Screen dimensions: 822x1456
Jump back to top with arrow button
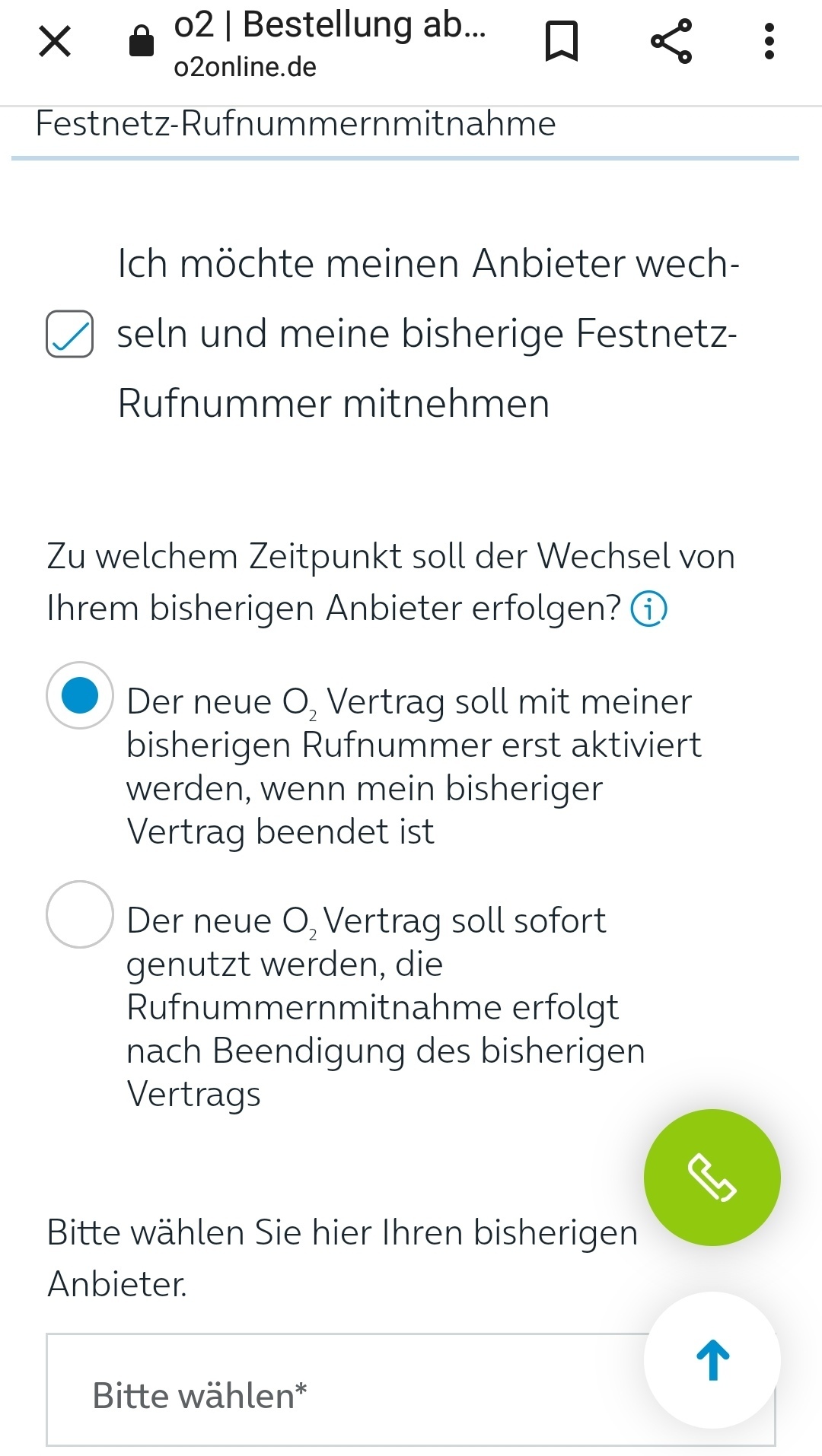click(x=712, y=1359)
